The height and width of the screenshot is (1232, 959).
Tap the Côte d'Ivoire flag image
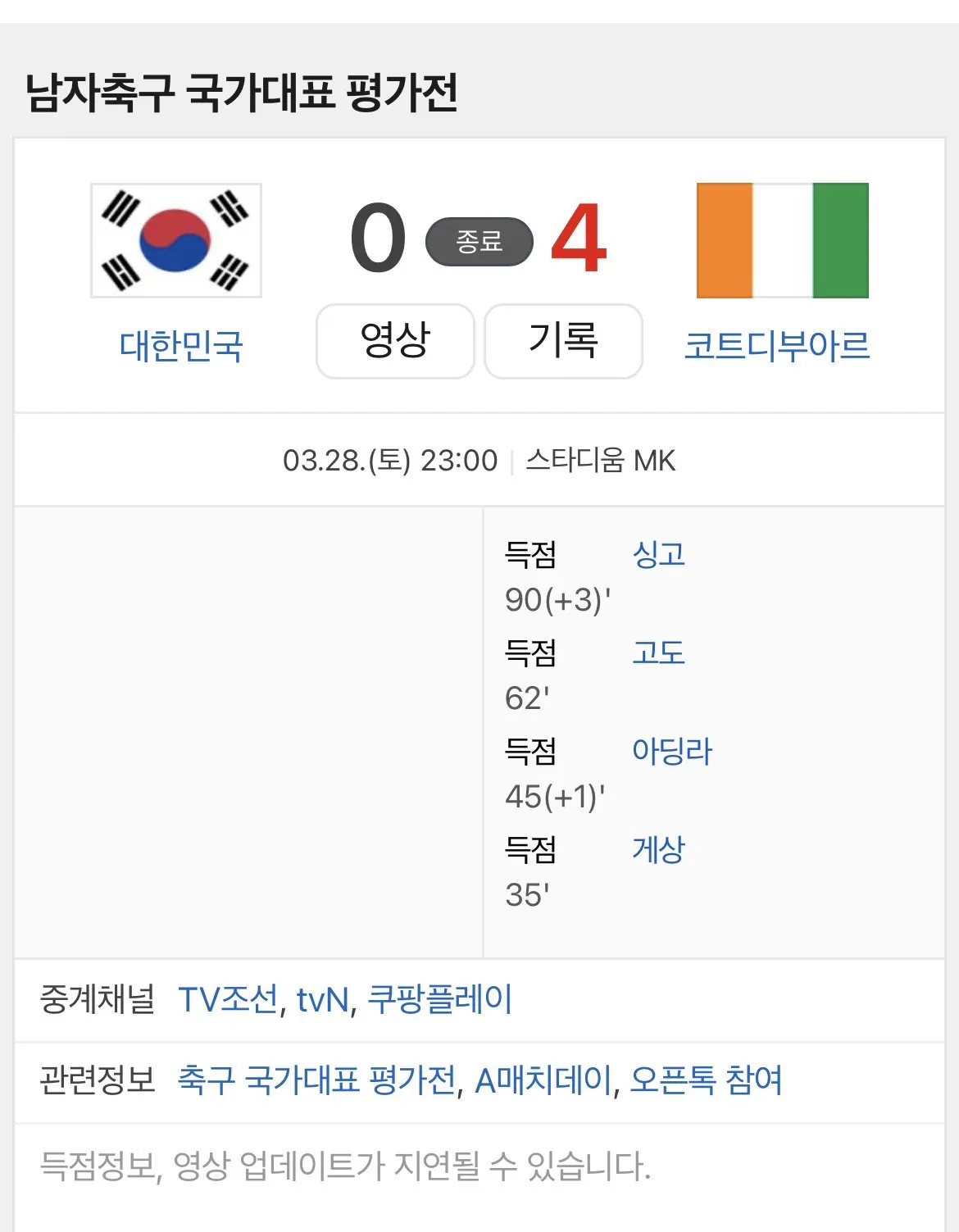[782, 240]
